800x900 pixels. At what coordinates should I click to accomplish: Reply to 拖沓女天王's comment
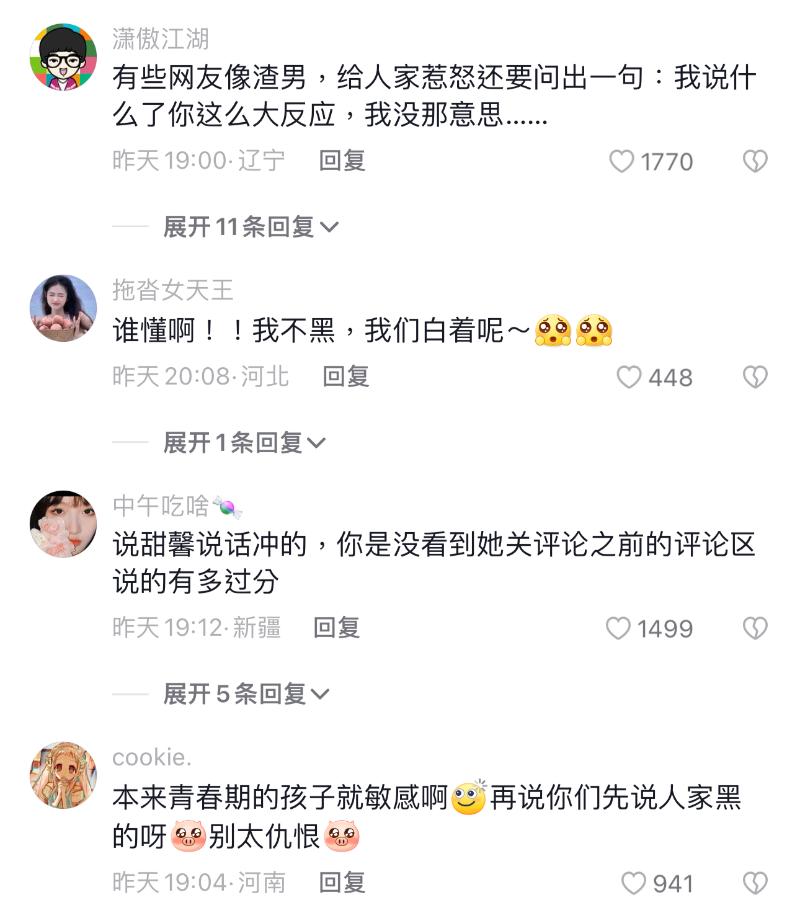346,377
